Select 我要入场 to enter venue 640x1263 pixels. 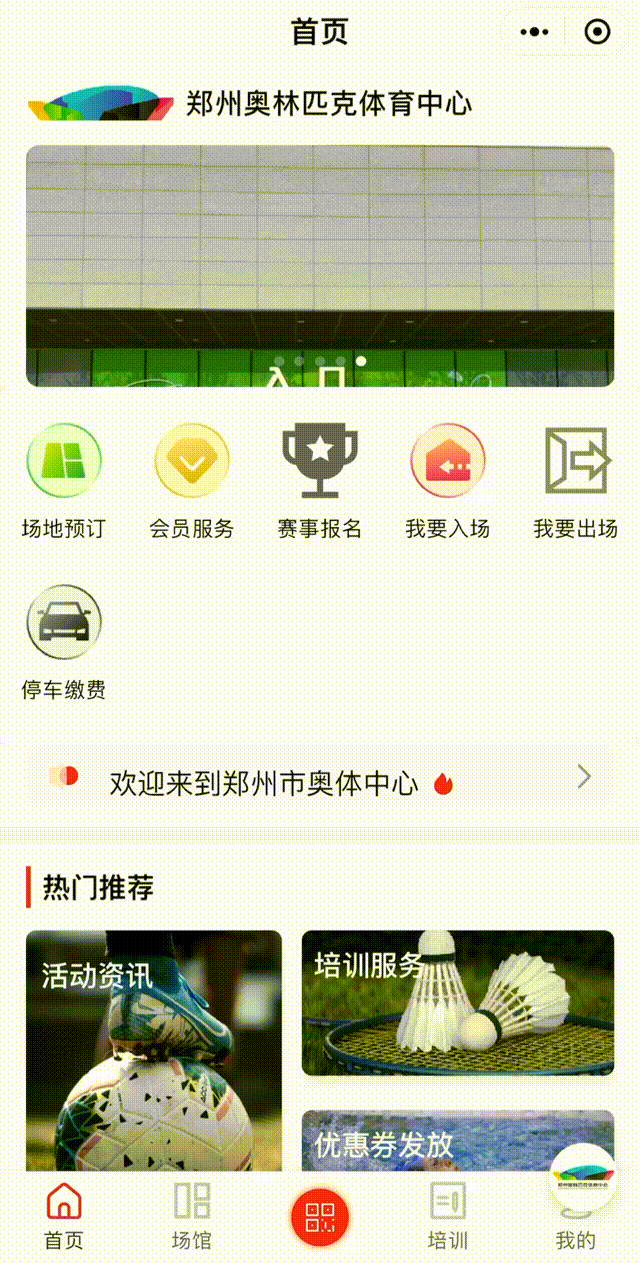(448, 480)
